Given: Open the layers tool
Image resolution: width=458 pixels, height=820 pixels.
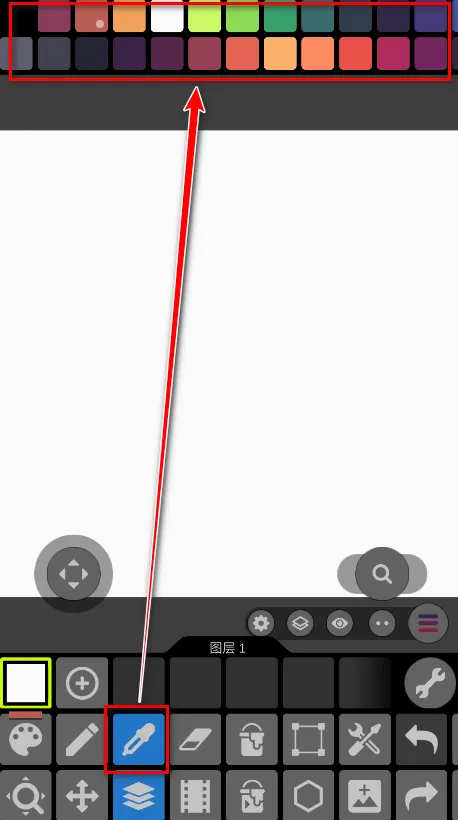Looking at the screenshot, I should 138,795.
